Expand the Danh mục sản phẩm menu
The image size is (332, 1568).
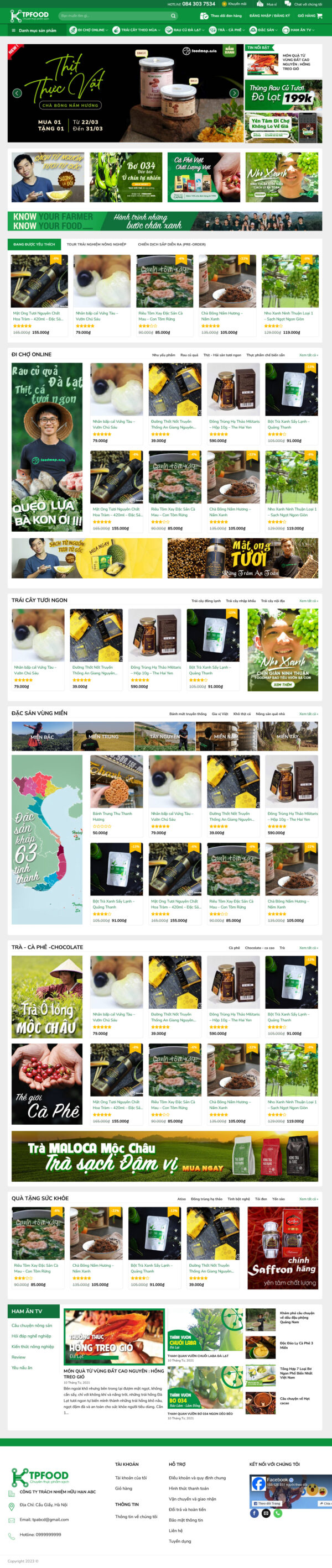[34, 30]
